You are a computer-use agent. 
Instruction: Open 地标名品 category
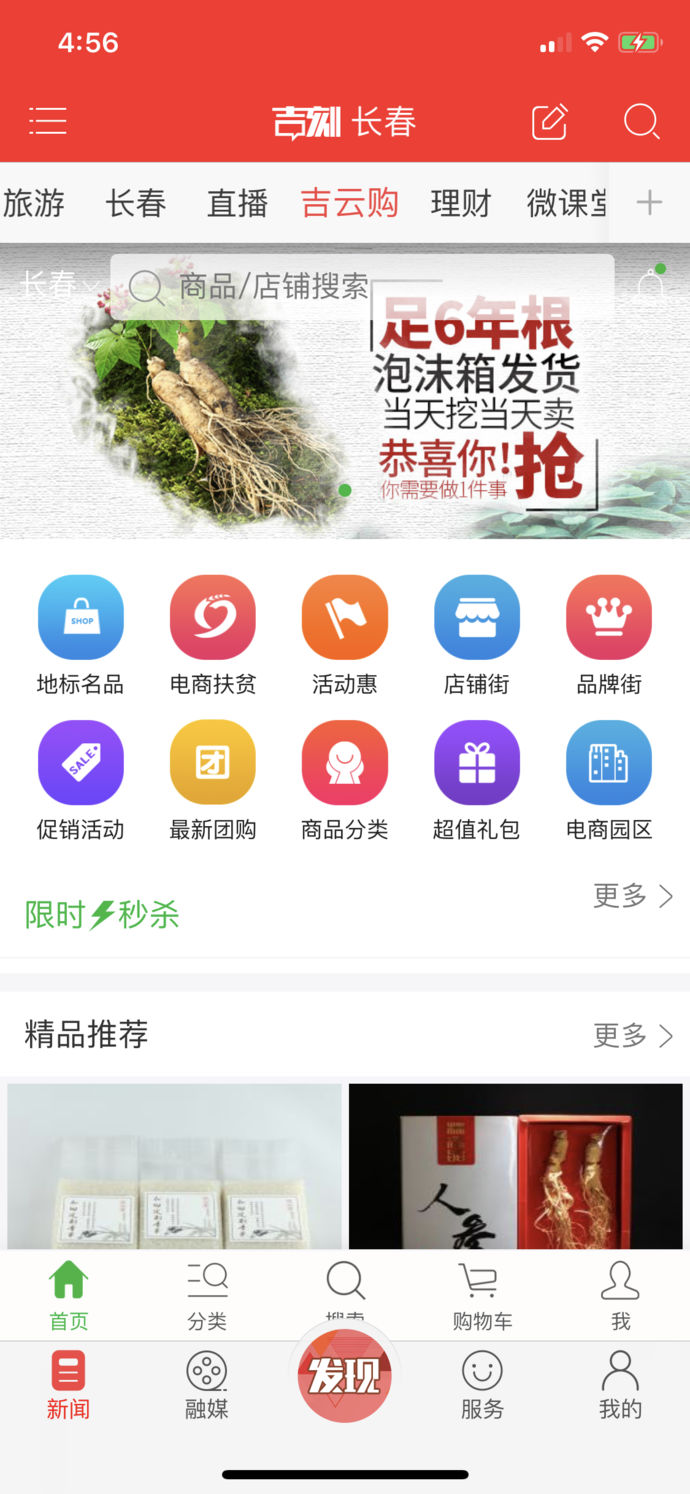[x=80, y=636]
